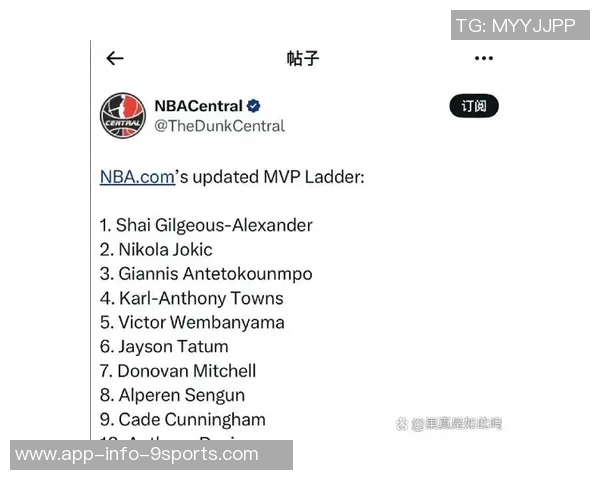
Task: Go back using the arrow icon
Action: tap(115, 58)
